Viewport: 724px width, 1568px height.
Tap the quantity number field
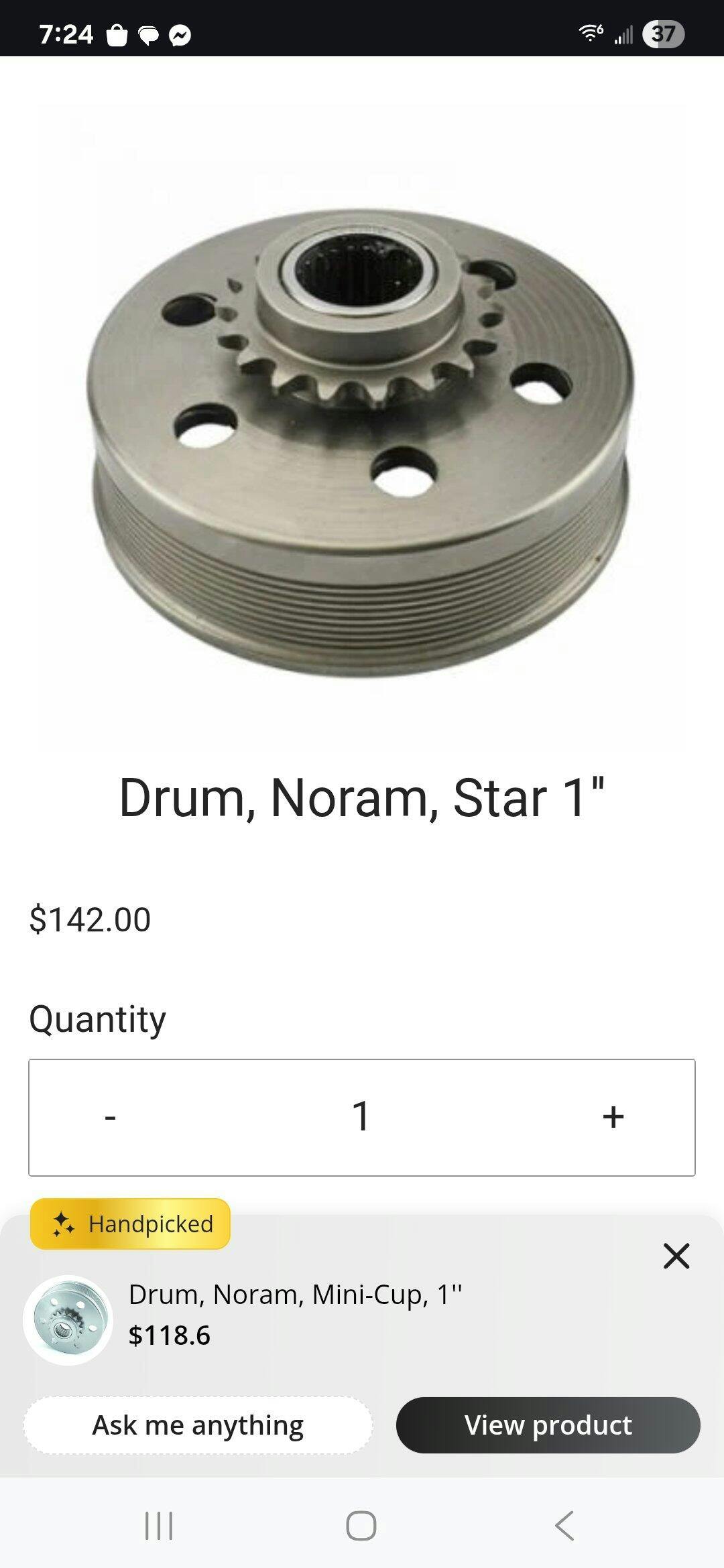361,1117
